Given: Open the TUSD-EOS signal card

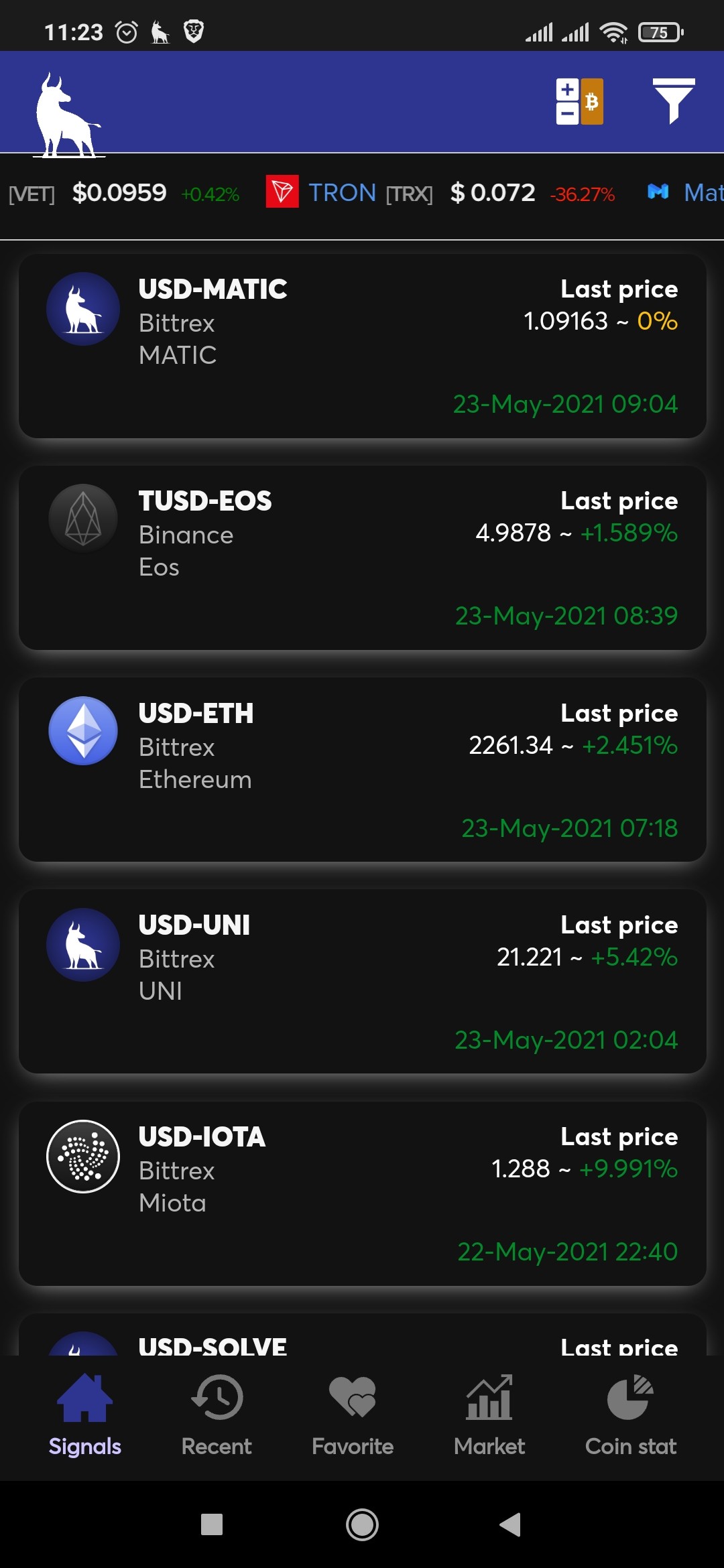Looking at the screenshot, I should (363, 558).
